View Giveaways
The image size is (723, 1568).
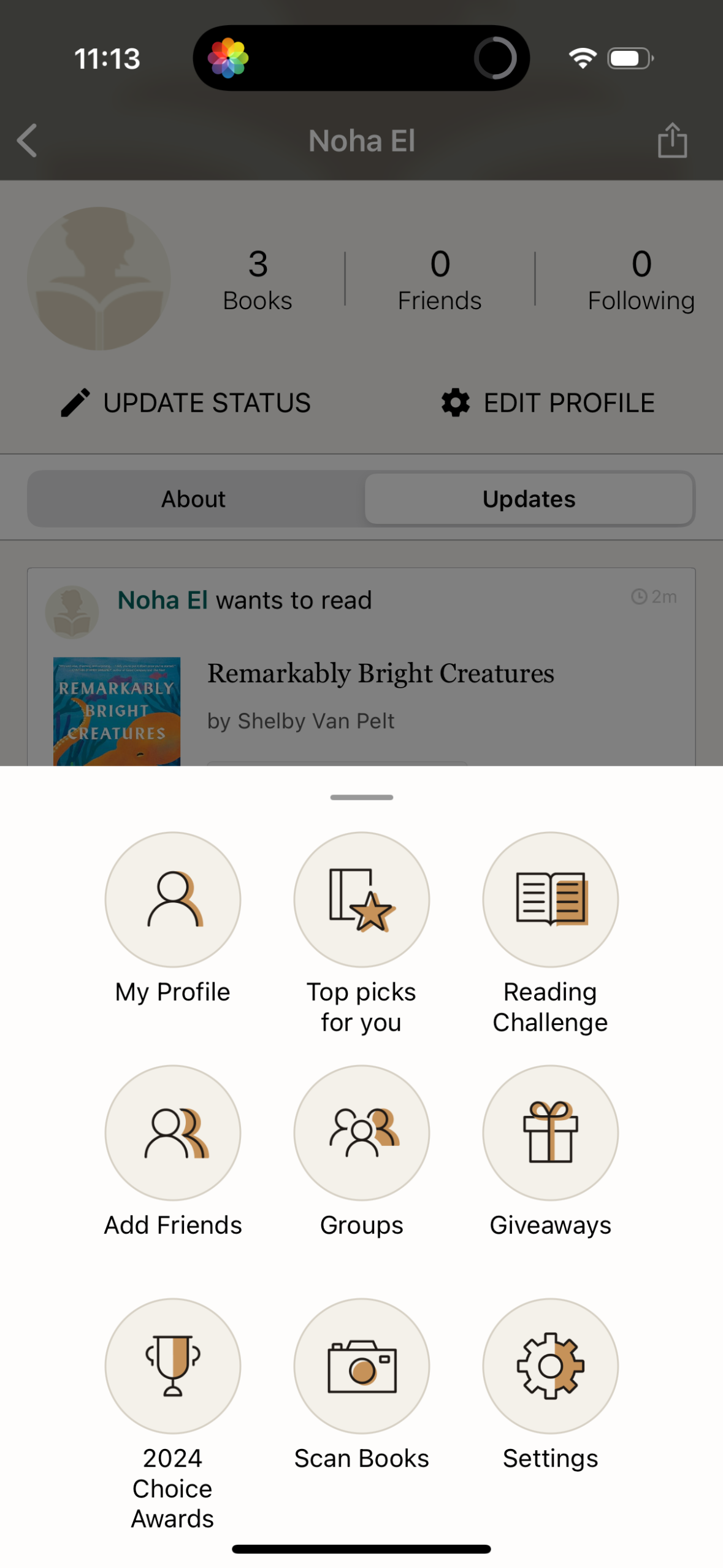point(550,1132)
